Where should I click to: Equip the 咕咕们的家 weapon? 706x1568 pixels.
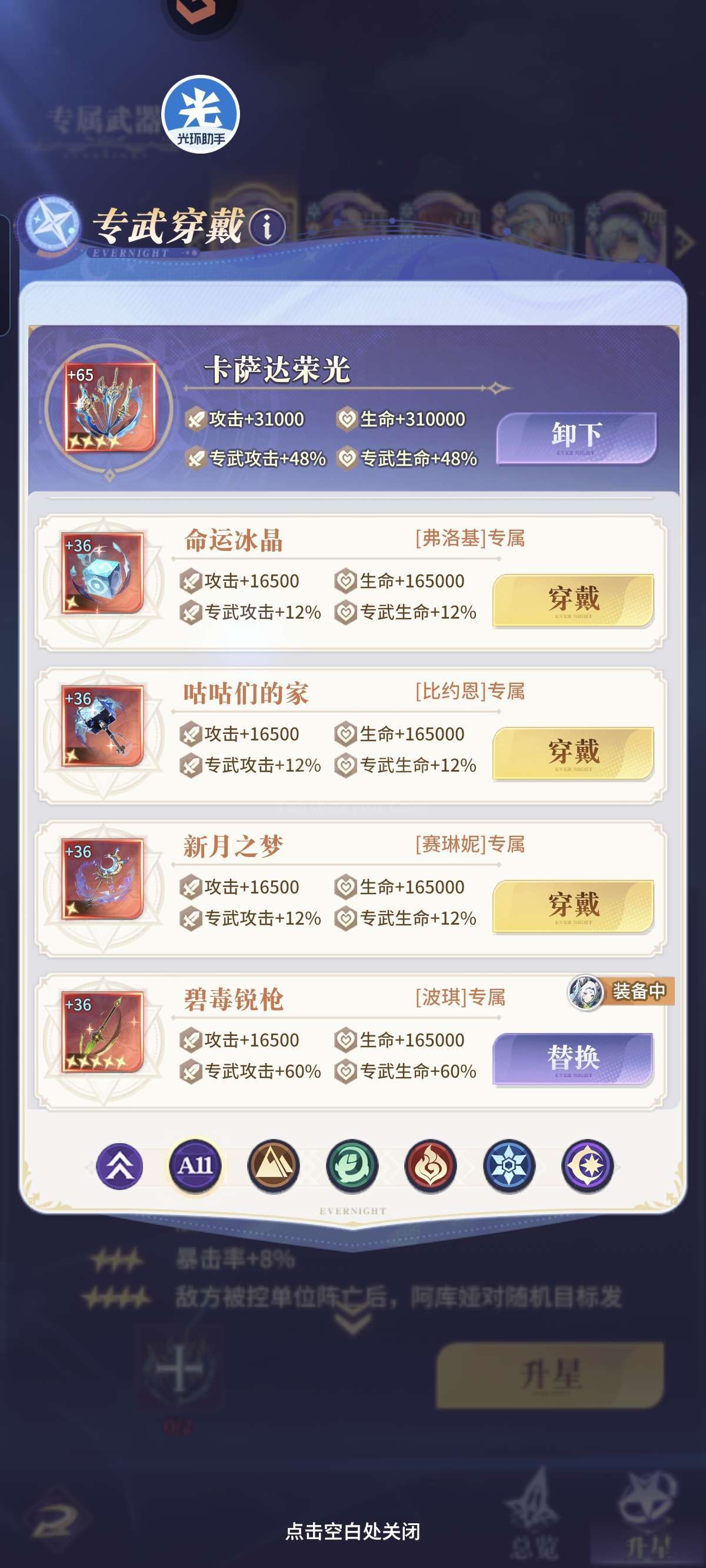coord(572,753)
